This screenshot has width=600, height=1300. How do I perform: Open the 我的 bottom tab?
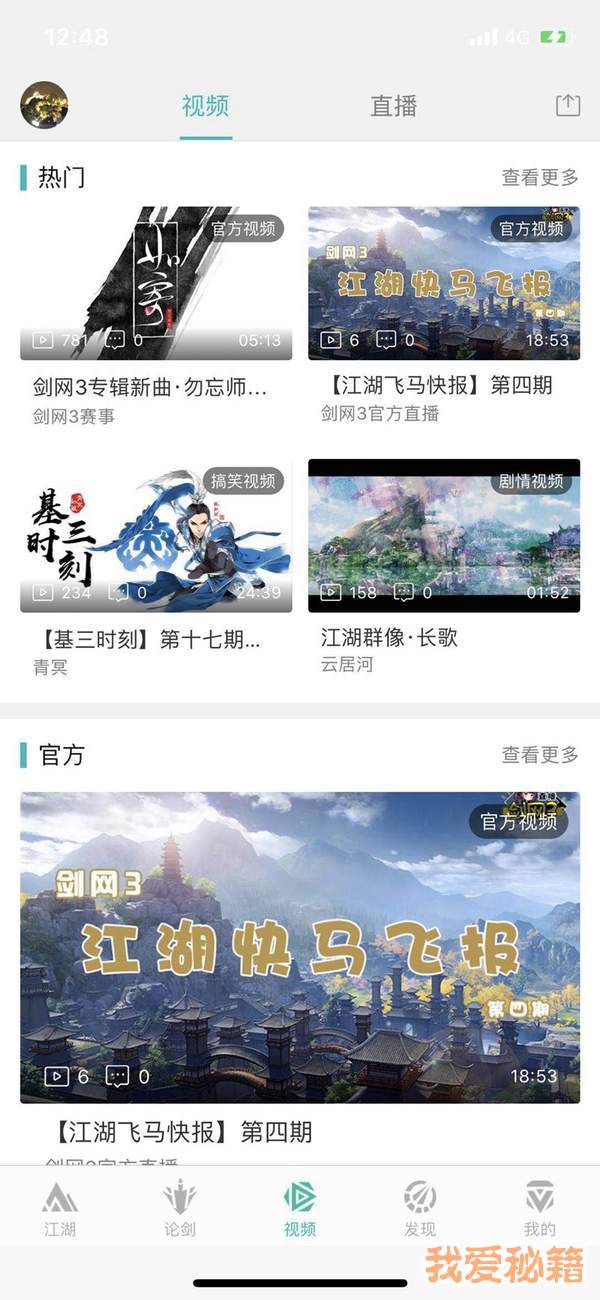click(540, 1207)
